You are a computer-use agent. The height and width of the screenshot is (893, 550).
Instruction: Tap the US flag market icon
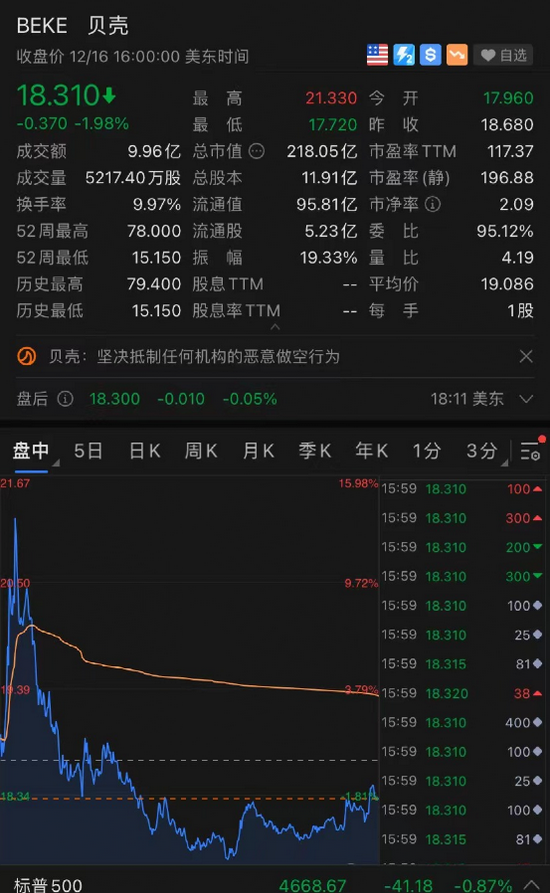pyautogui.click(x=377, y=55)
